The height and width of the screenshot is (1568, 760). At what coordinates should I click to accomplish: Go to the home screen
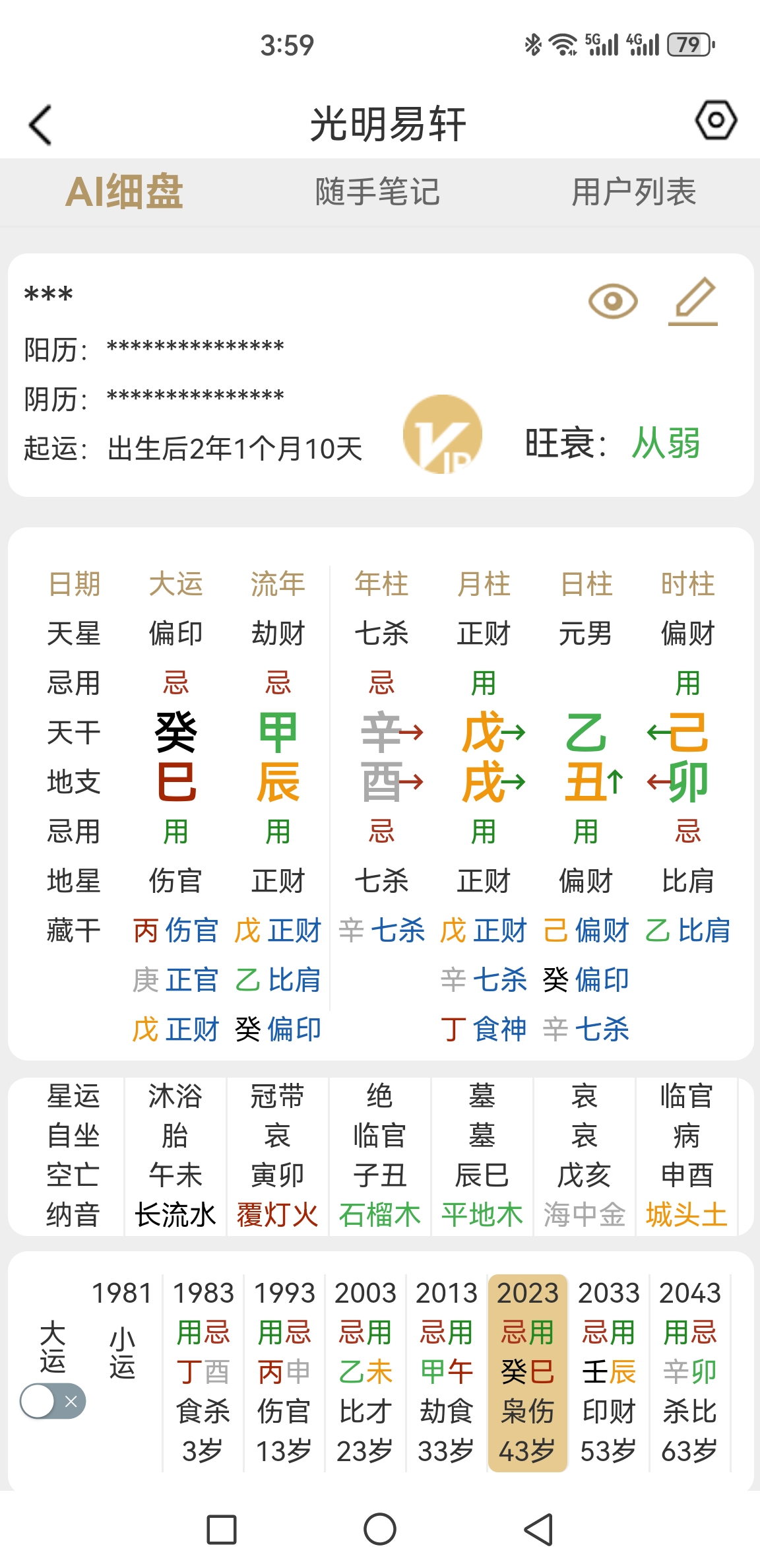pos(380,1530)
